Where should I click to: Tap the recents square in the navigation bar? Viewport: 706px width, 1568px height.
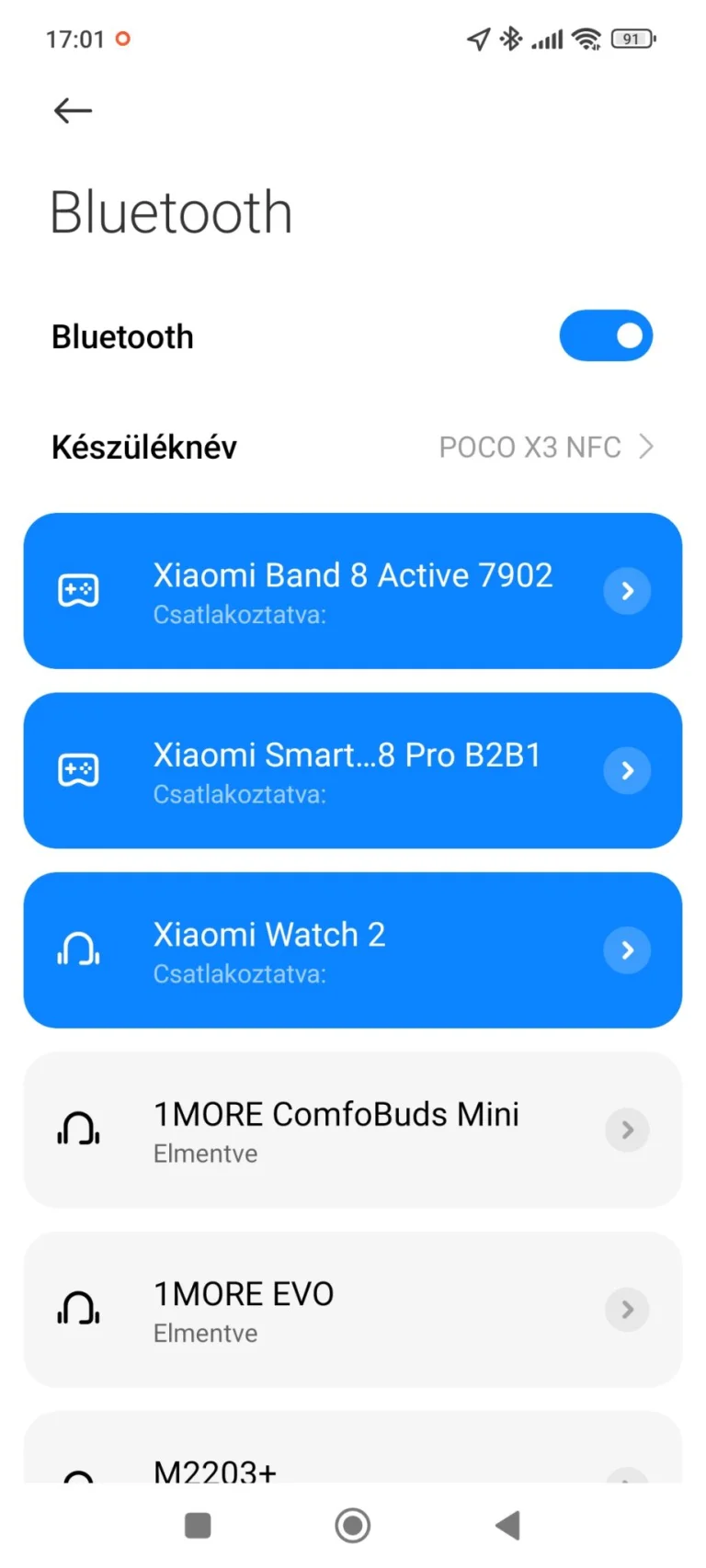197,1525
